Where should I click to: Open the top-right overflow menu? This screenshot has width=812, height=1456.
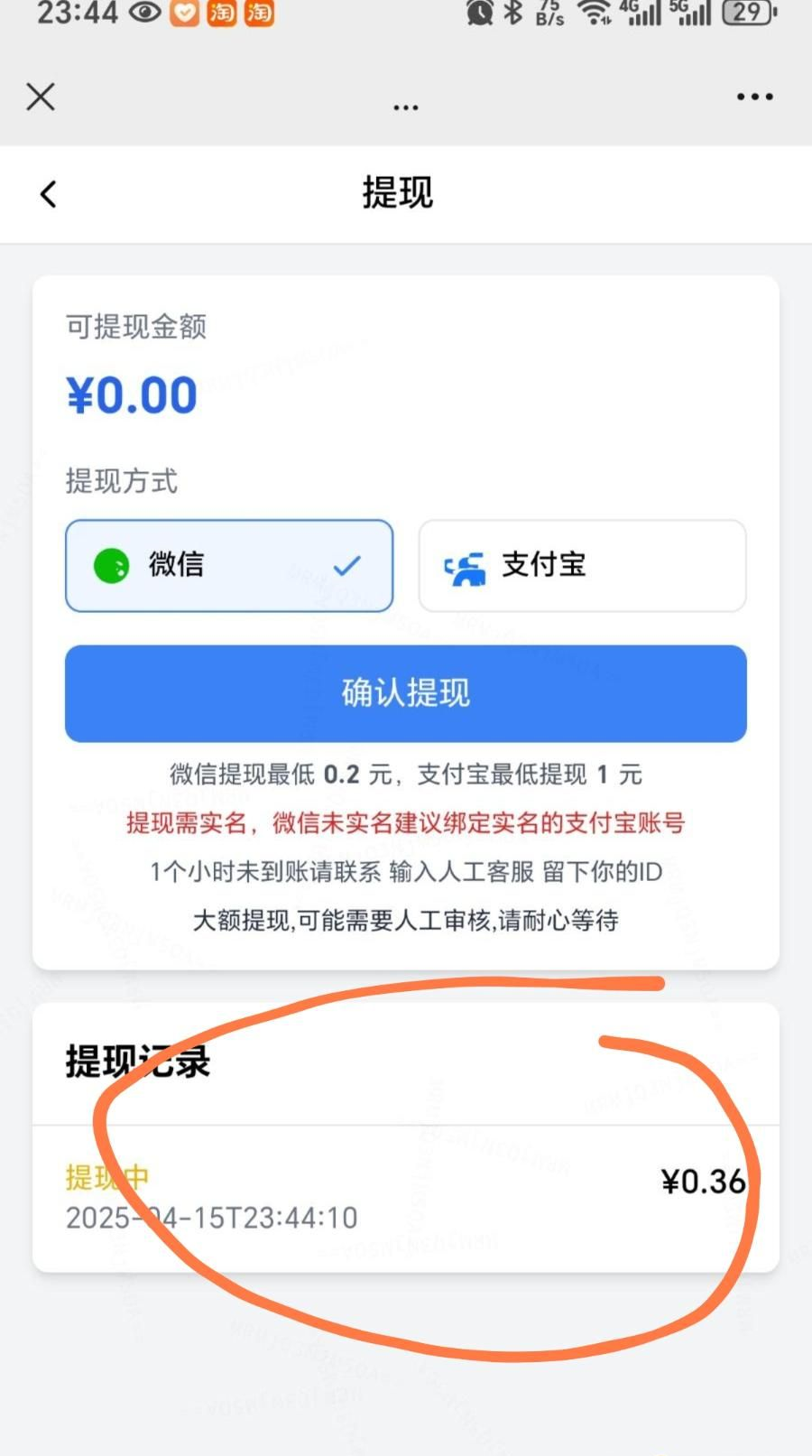pos(754,97)
